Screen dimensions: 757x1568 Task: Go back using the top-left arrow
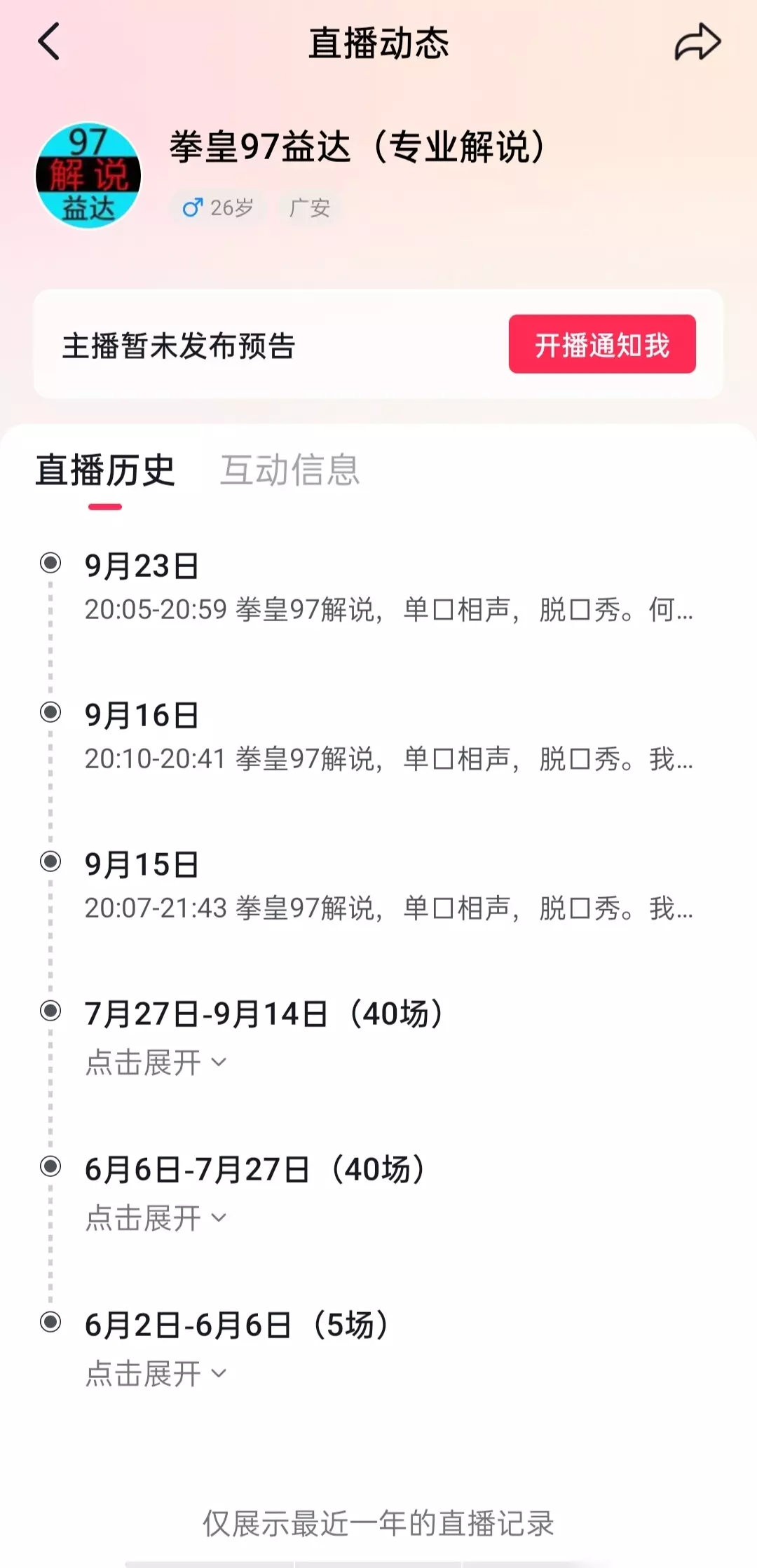(x=49, y=42)
